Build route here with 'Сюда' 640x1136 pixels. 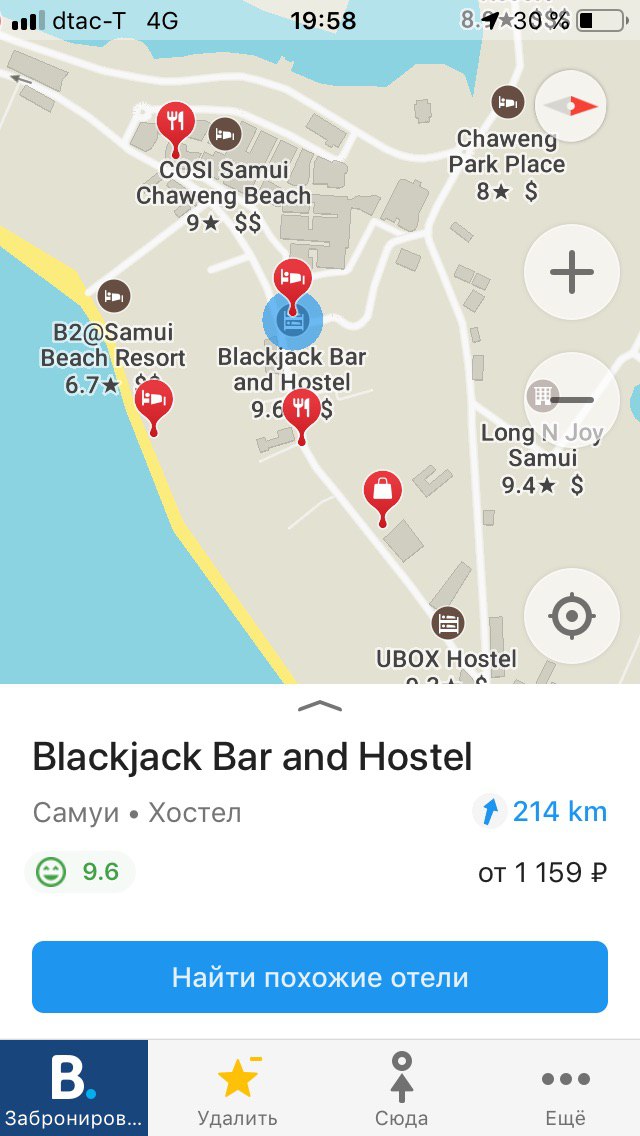pyautogui.click(x=401, y=1088)
